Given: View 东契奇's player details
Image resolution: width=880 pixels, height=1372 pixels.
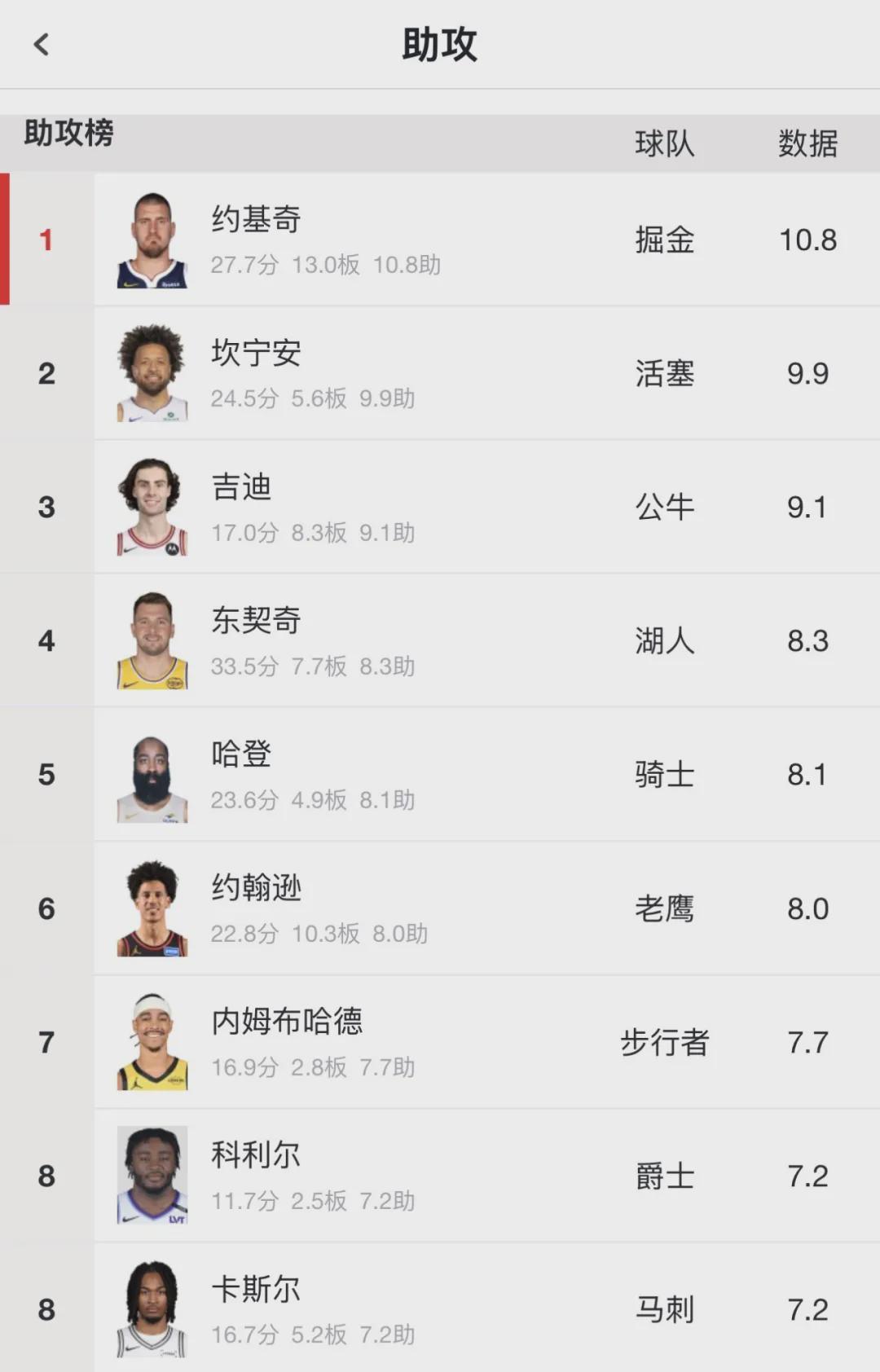Looking at the screenshot, I should click(x=440, y=640).
